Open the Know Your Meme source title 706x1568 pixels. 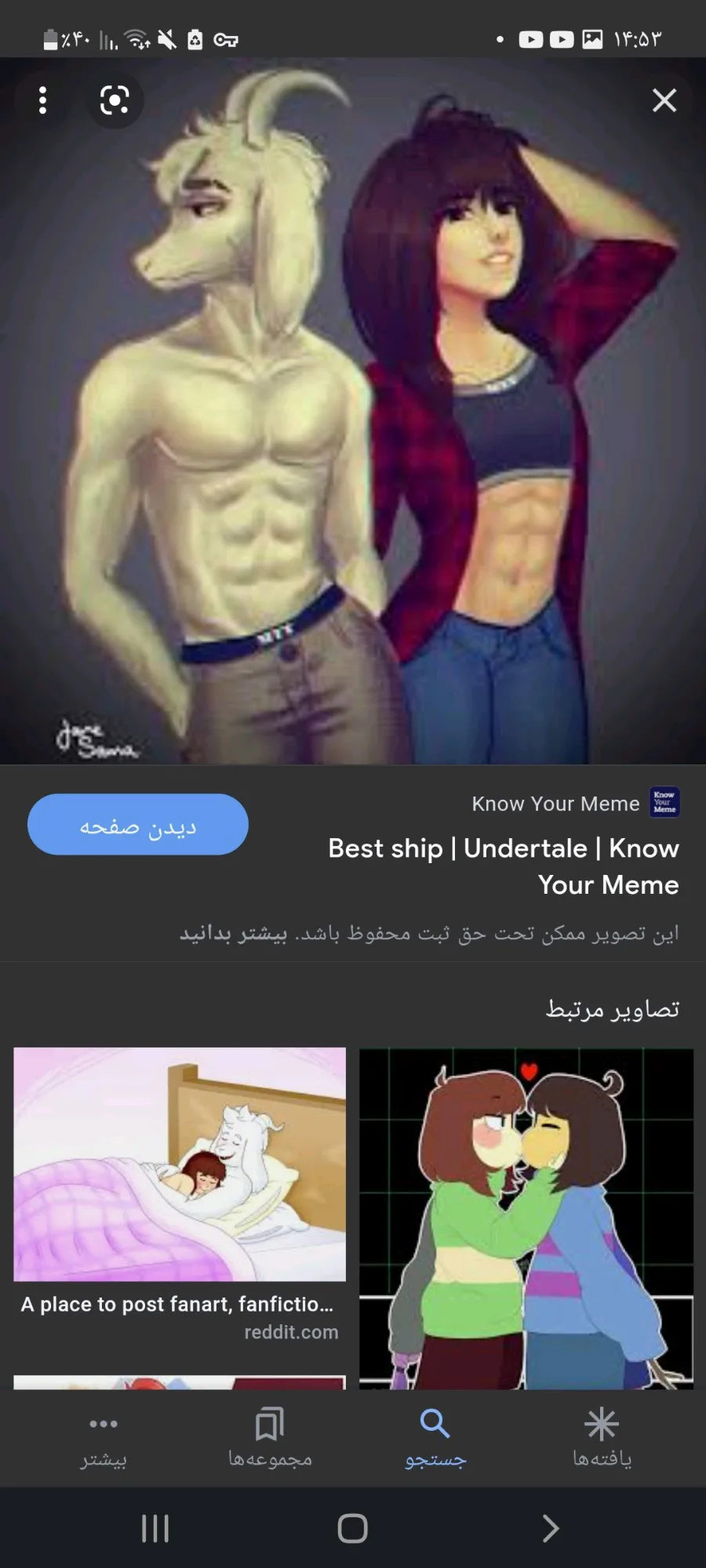click(x=504, y=866)
